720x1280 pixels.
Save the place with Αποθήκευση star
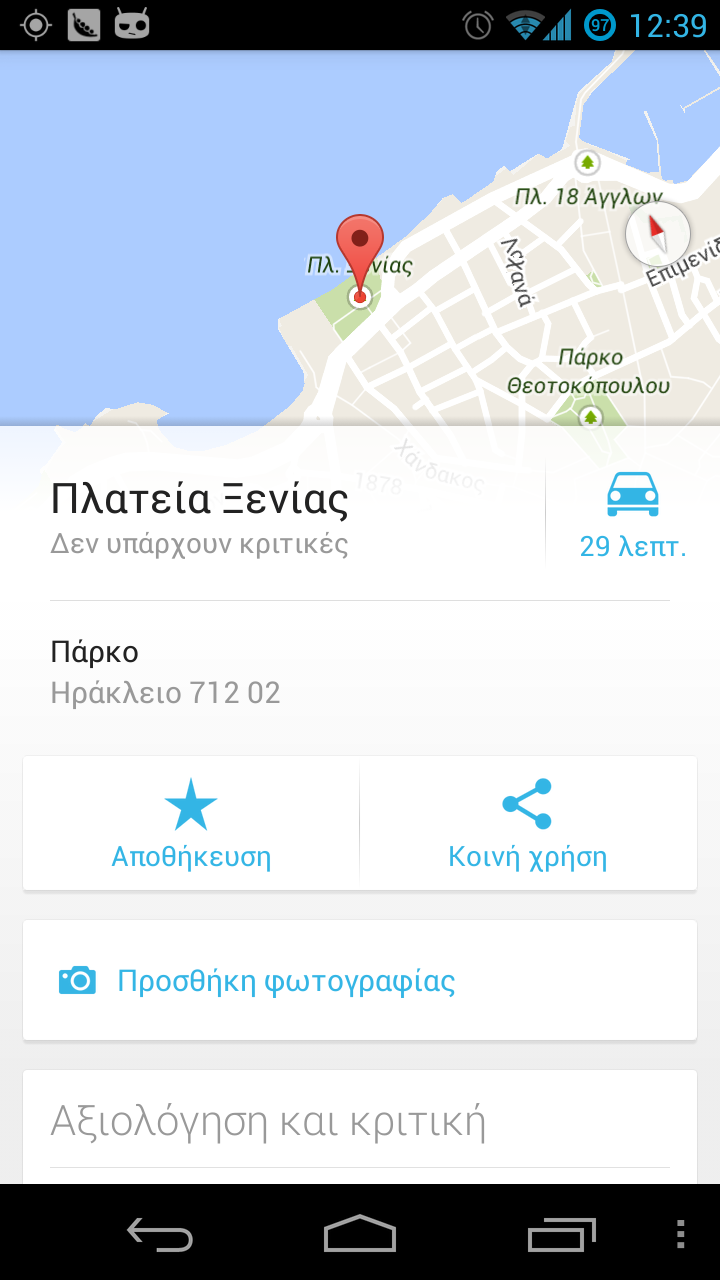click(x=191, y=824)
